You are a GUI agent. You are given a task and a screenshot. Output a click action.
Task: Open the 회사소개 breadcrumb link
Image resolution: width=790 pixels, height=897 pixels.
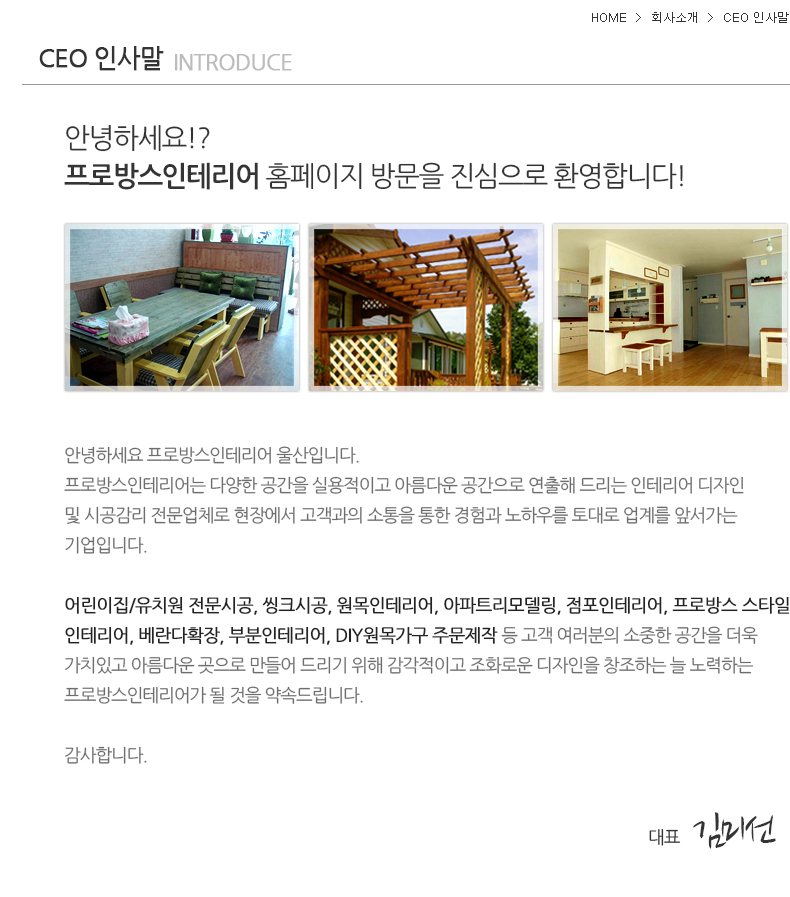[674, 18]
